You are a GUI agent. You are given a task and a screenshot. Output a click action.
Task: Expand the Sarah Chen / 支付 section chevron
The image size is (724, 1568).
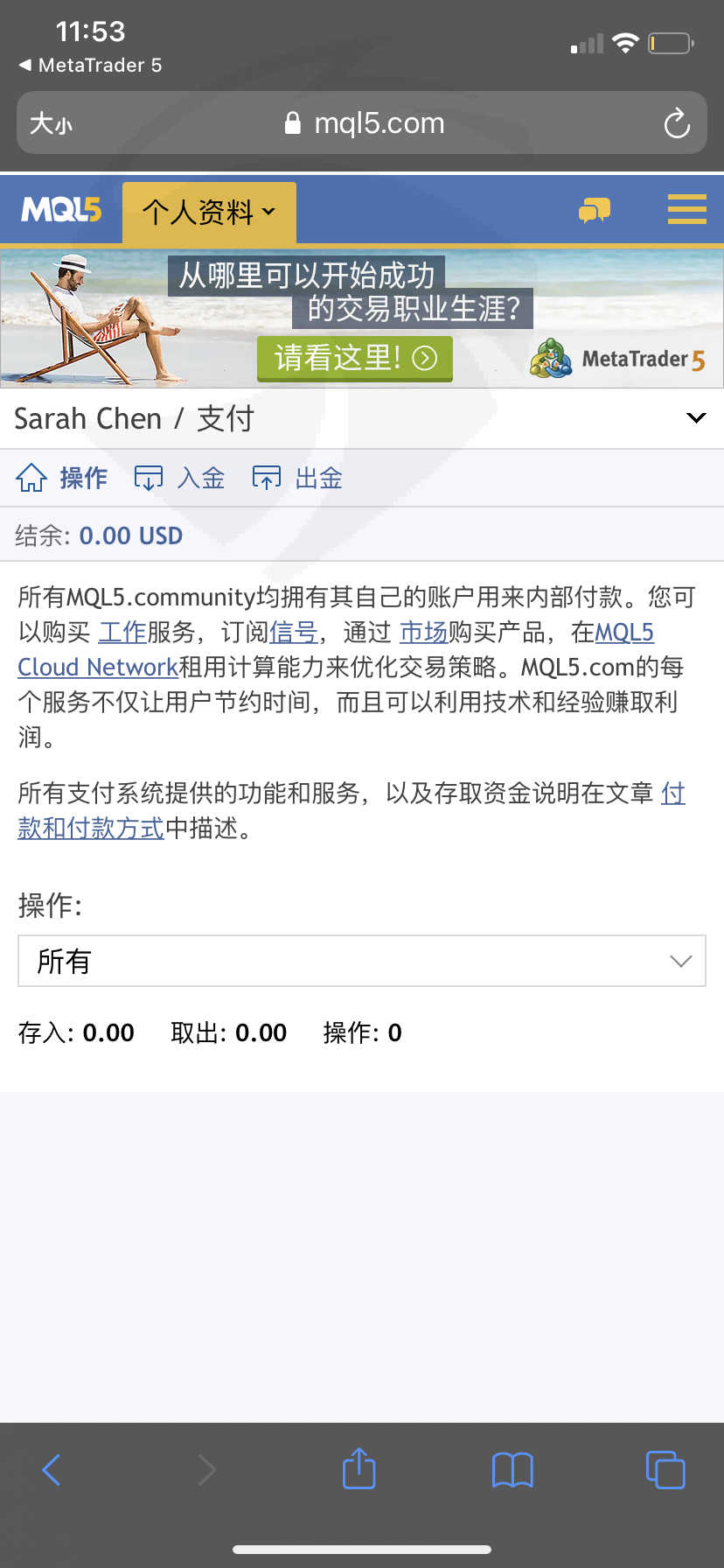696,418
